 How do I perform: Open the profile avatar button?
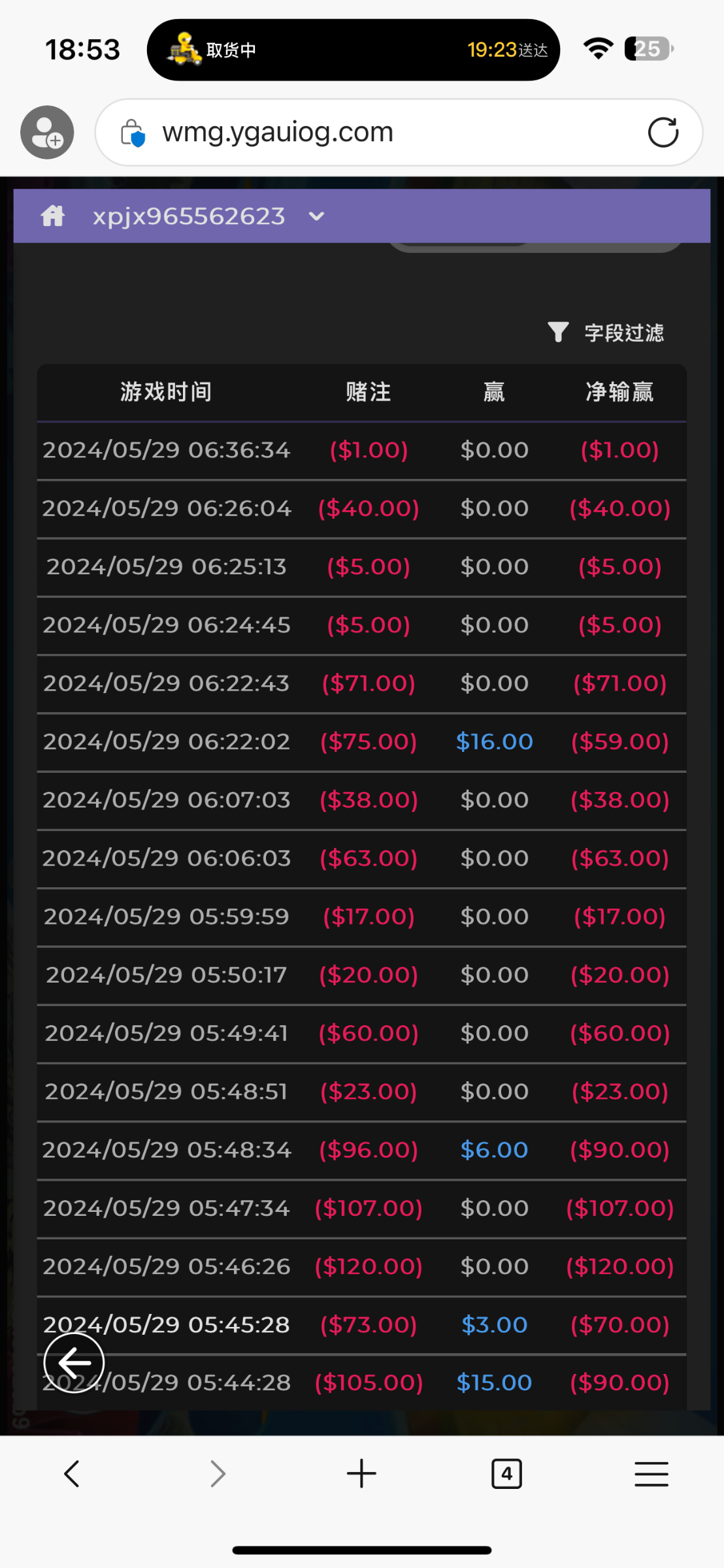(x=47, y=133)
